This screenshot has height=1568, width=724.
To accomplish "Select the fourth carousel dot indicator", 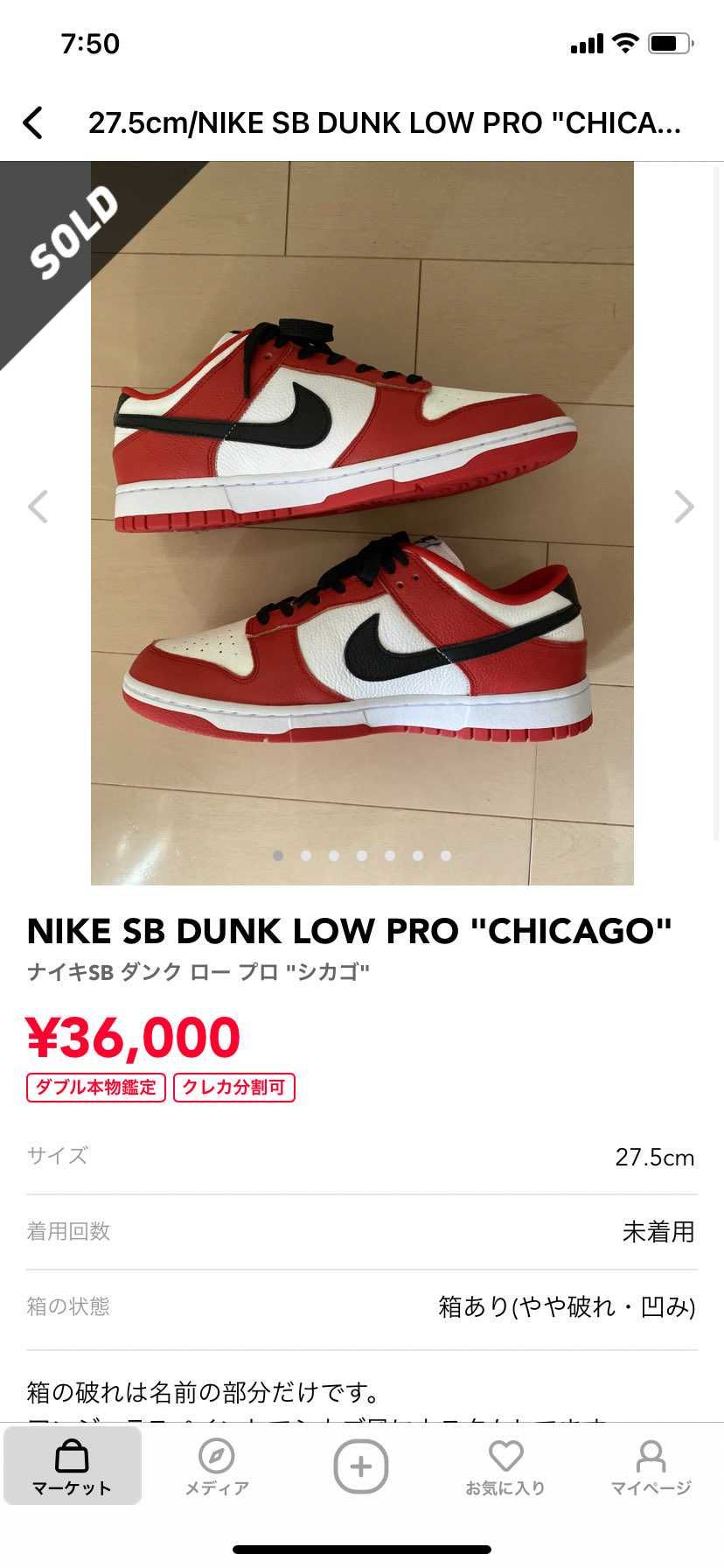I will pyautogui.click(x=361, y=856).
